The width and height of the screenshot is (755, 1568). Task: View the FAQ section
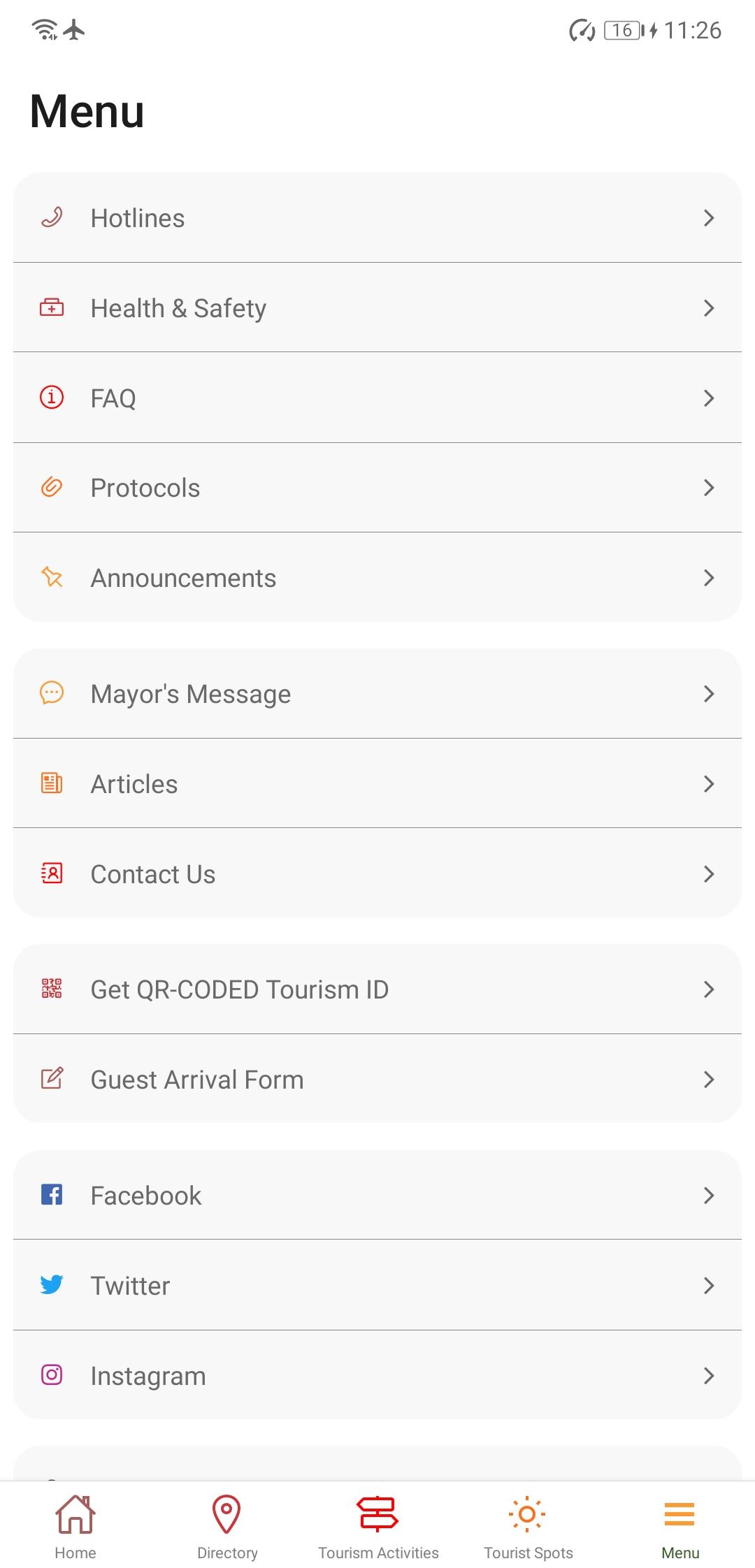tap(377, 398)
